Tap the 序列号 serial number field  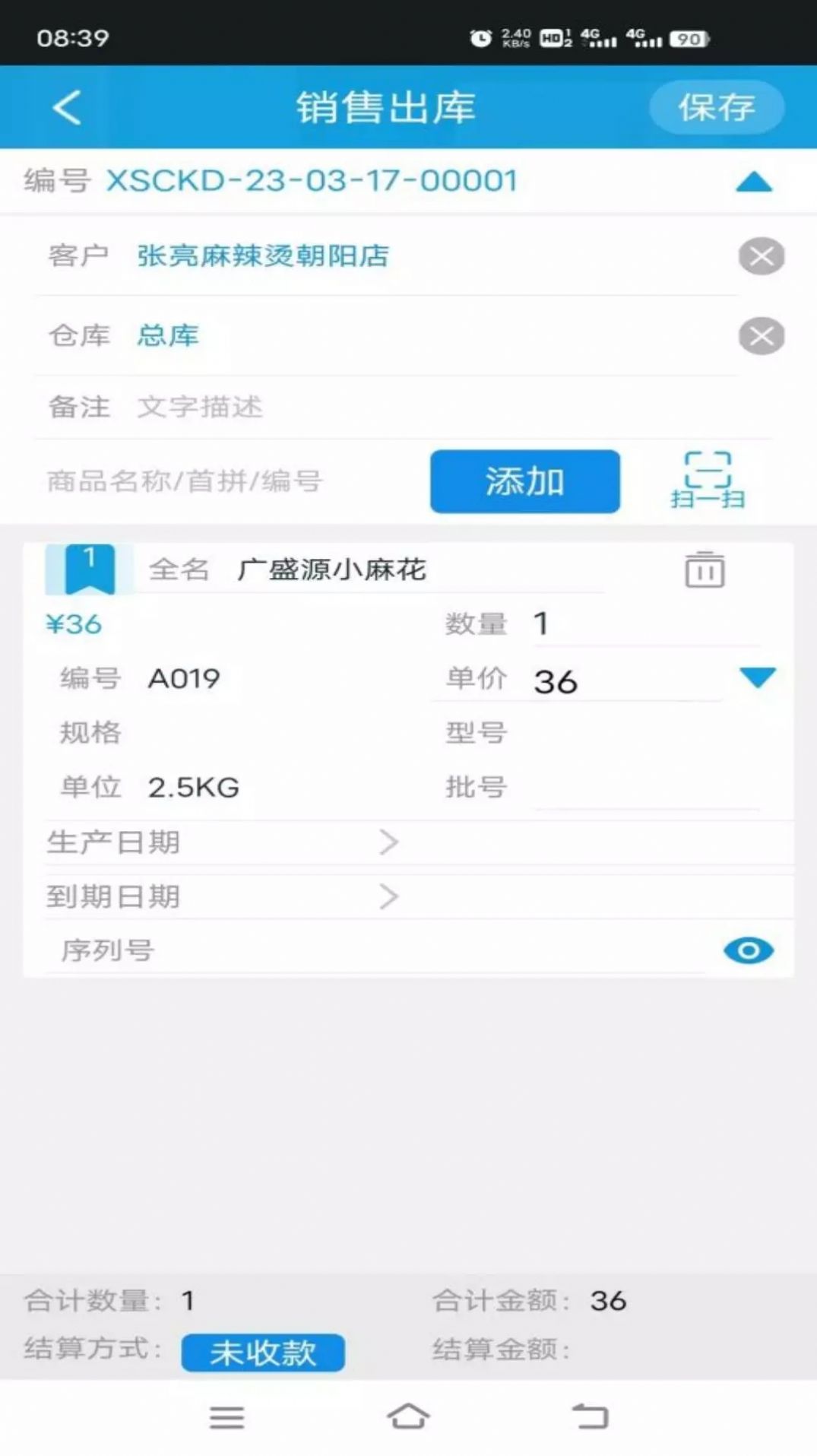(380, 950)
